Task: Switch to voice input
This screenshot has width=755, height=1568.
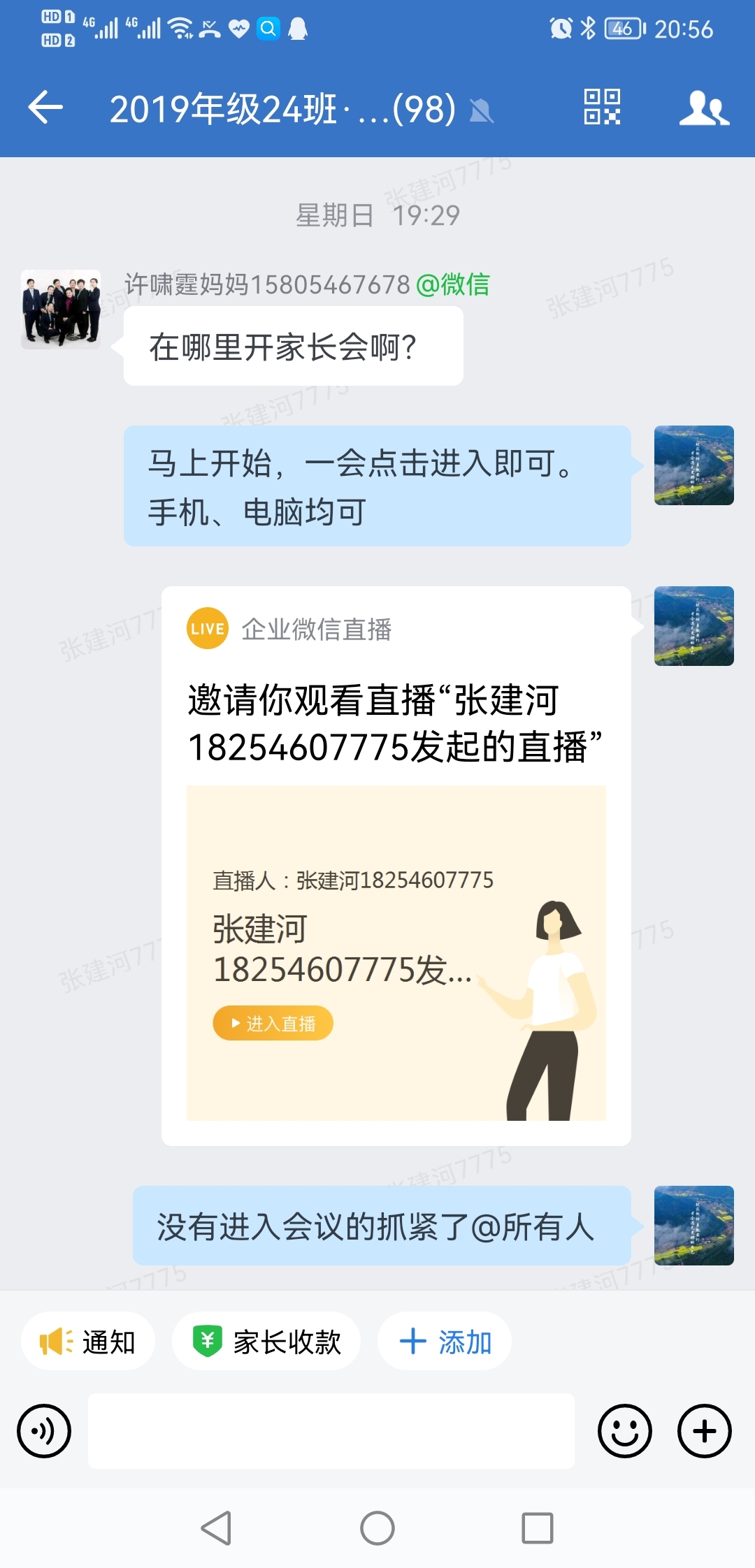Action: (x=44, y=1431)
